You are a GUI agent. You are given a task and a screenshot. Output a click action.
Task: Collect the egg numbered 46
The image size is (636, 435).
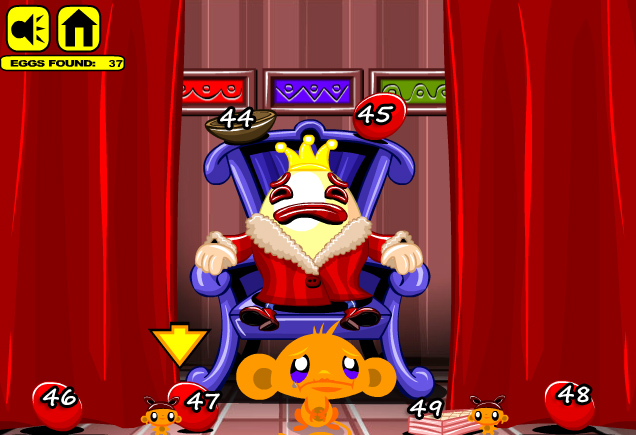click(x=56, y=402)
